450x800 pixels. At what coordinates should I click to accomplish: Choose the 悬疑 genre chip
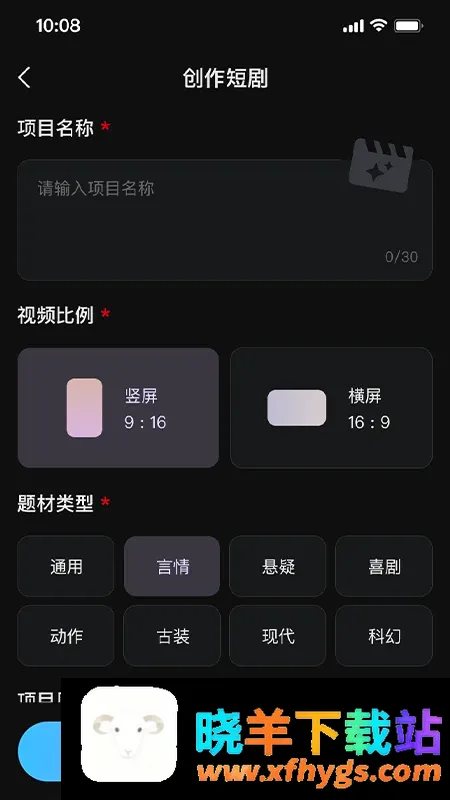click(278, 566)
